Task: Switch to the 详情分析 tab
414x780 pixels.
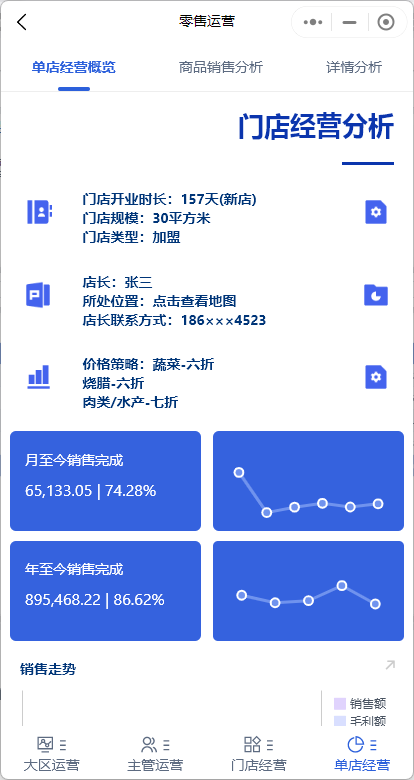Action: tap(354, 67)
